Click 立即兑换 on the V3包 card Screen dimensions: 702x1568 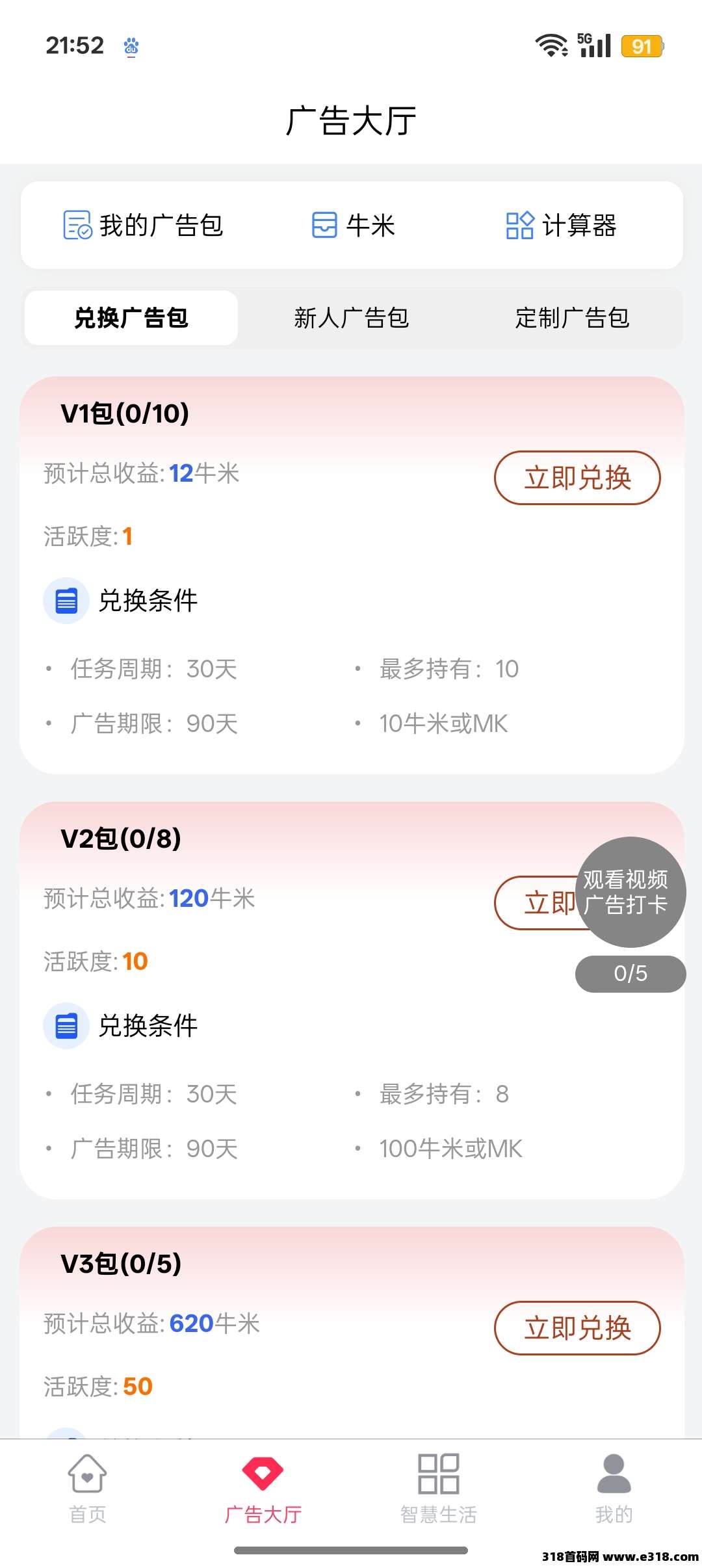pos(576,1329)
